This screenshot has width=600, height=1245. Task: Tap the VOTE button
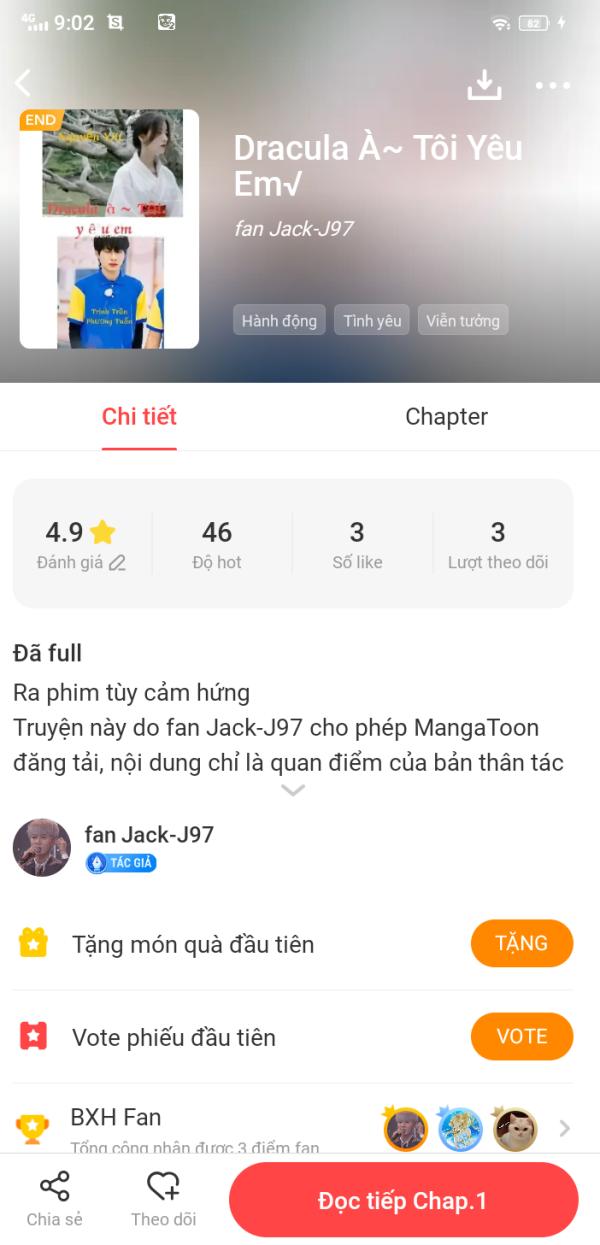click(x=521, y=1036)
